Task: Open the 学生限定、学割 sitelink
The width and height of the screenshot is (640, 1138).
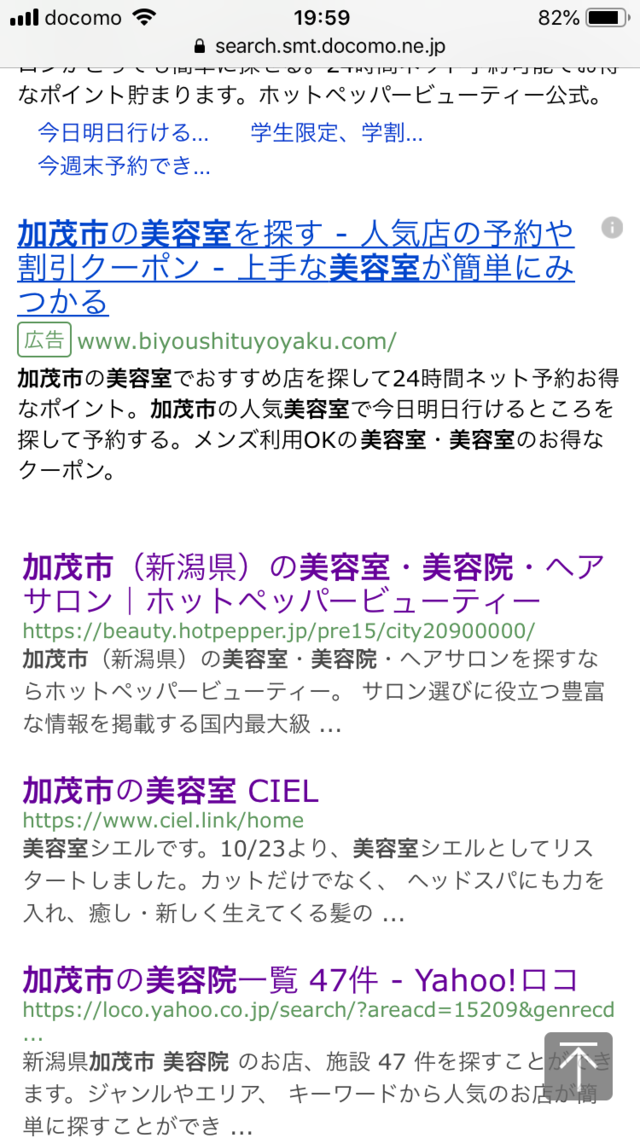Action: click(x=336, y=132)
